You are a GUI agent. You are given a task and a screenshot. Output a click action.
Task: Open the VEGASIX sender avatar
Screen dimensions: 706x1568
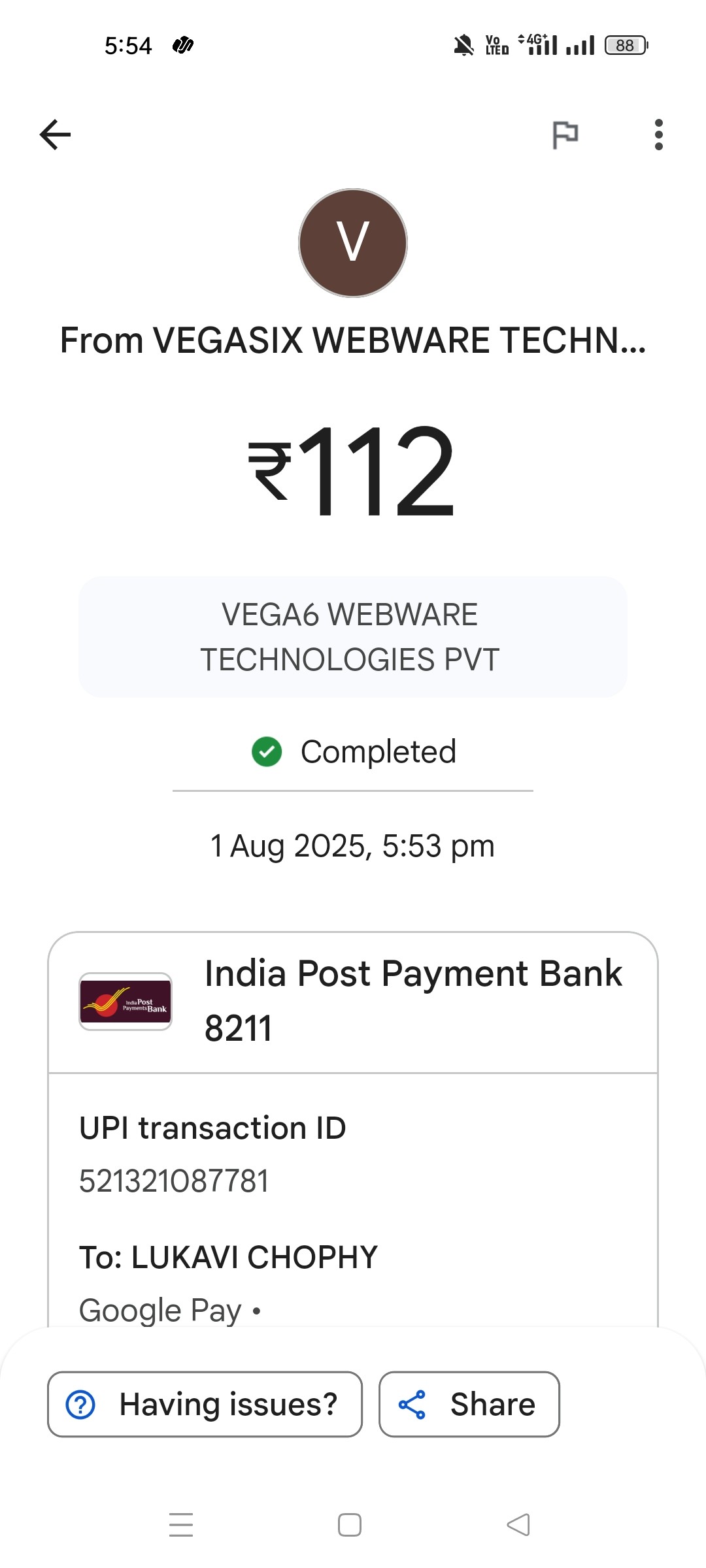pos(353,243)
